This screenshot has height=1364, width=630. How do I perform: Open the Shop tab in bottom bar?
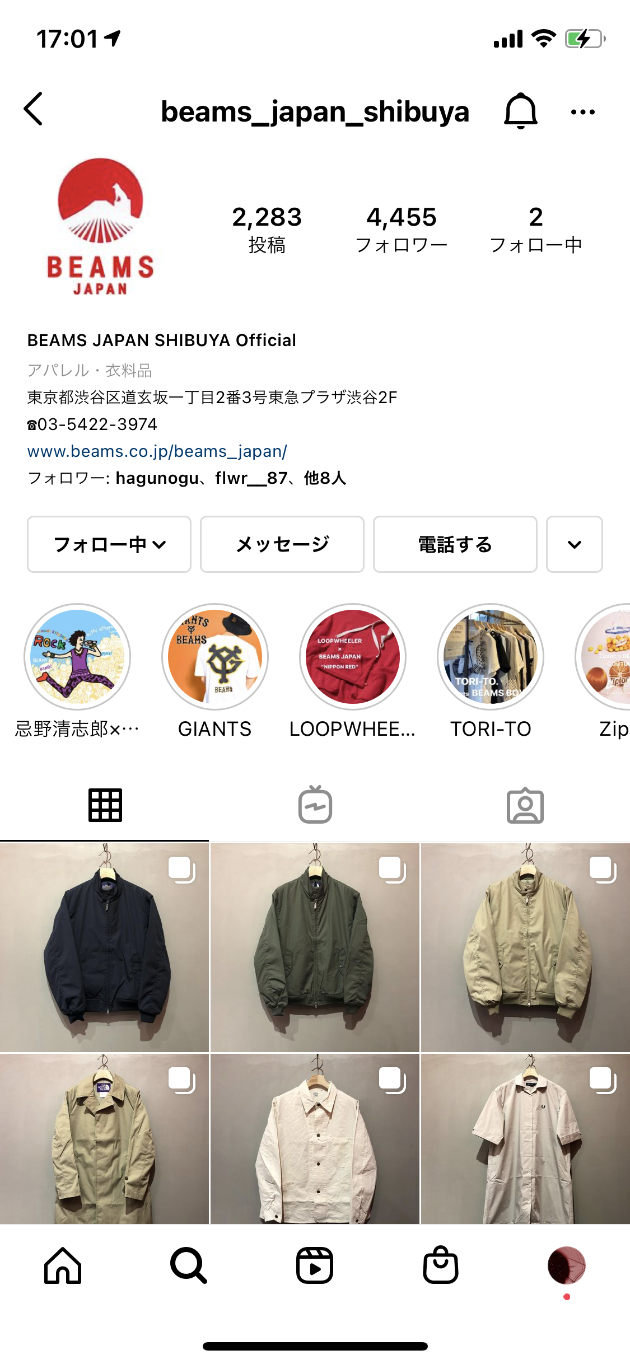(440, 1266)
